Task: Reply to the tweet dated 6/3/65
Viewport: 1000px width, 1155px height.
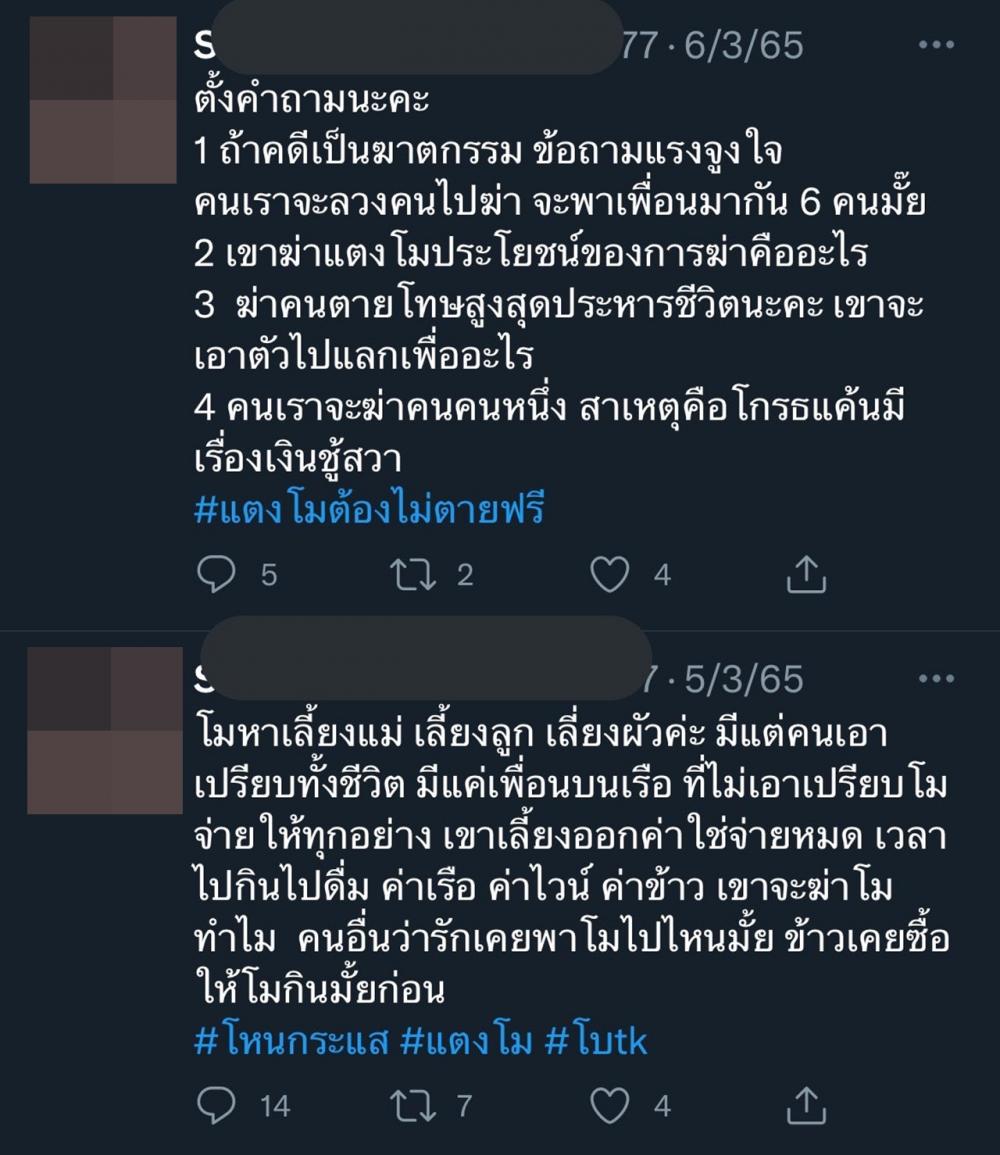Action: click(216, 574)
